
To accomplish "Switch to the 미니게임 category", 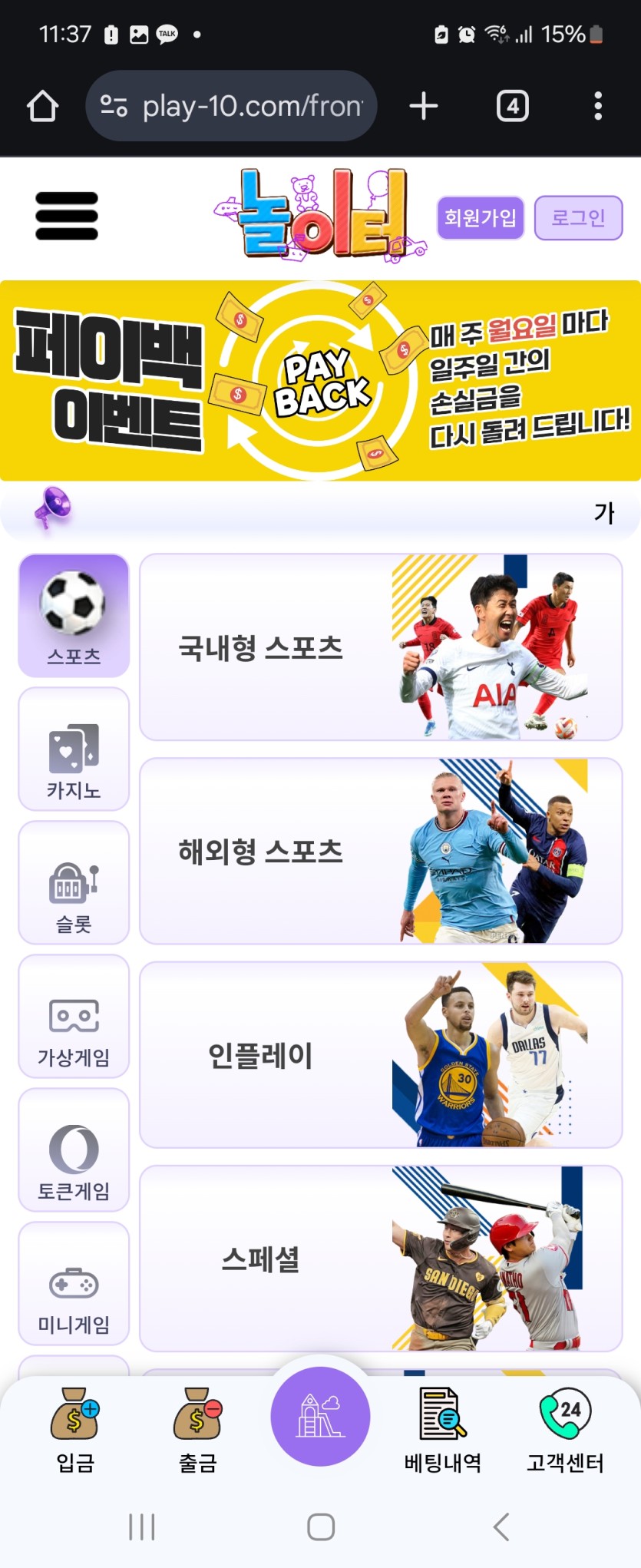I will [x=74, y=1284].
